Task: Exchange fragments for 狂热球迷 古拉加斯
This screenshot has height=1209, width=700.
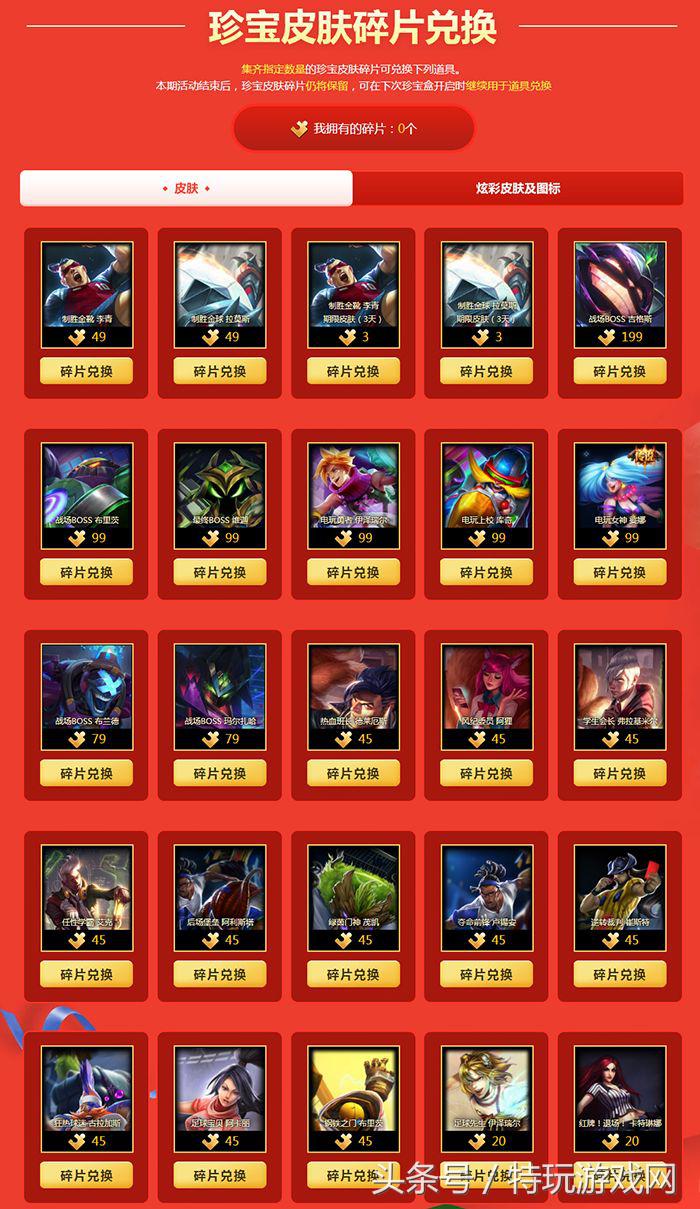Action: (x=86, y=1175)
